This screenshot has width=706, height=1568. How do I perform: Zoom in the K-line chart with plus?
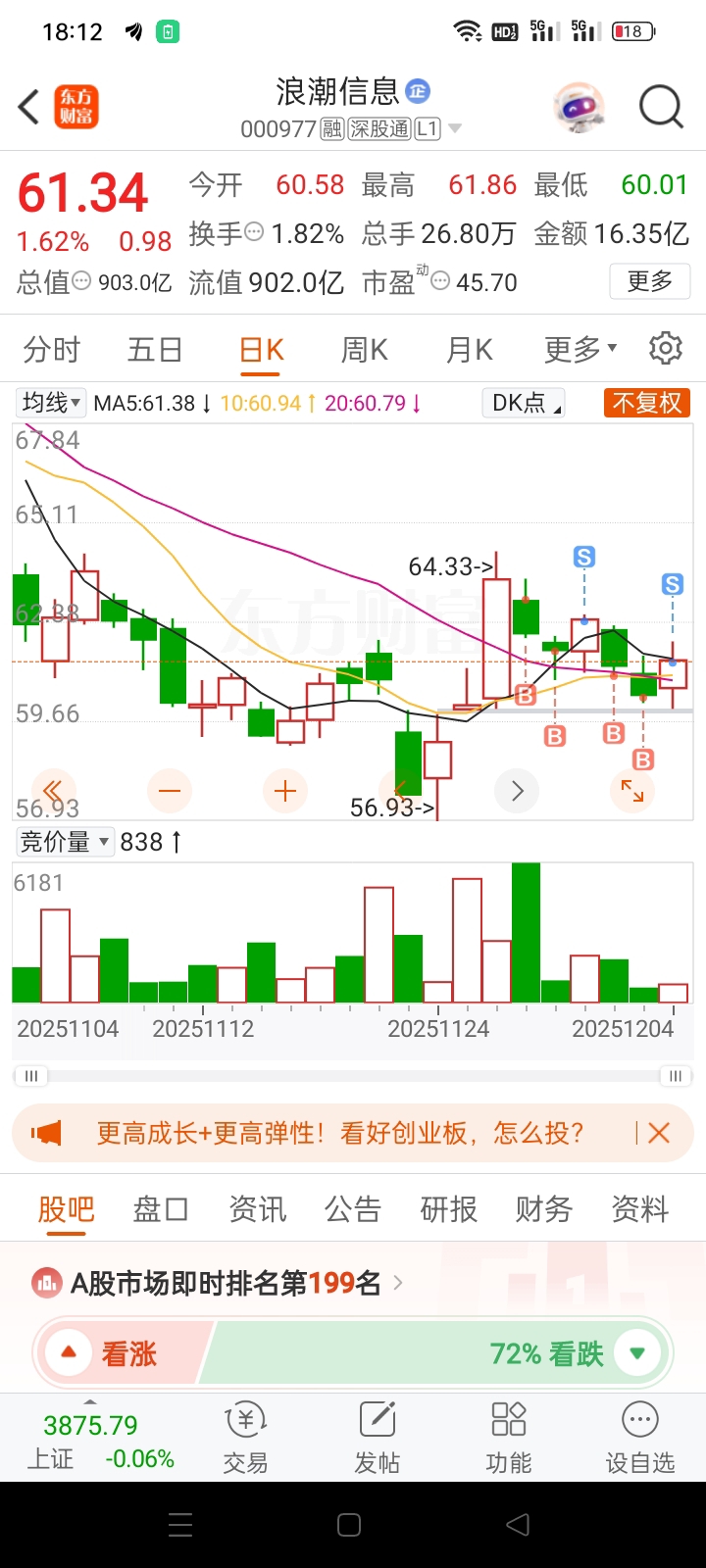(x=285, y=791)
